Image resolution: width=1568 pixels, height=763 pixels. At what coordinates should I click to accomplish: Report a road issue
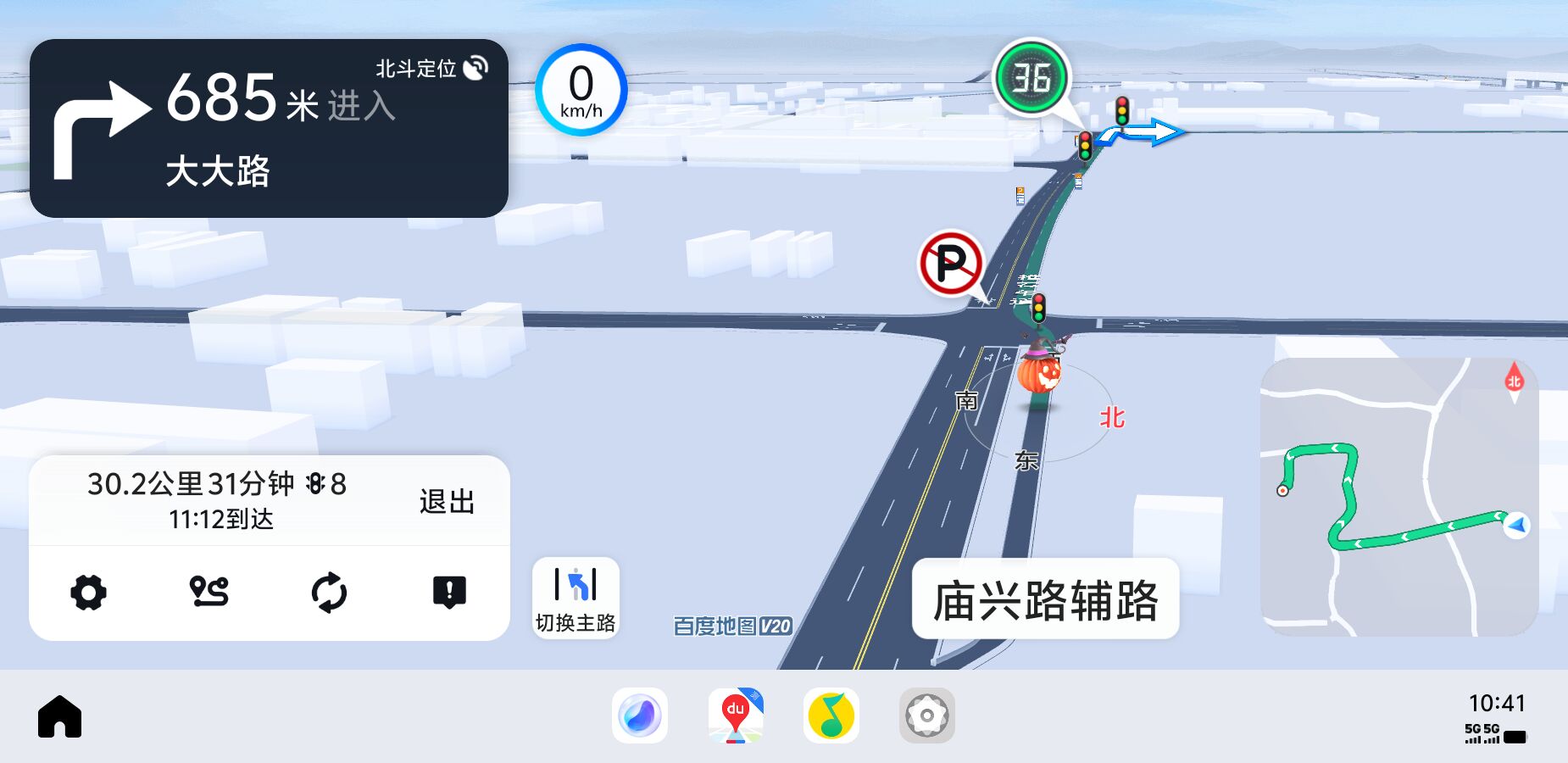(449, 592)
